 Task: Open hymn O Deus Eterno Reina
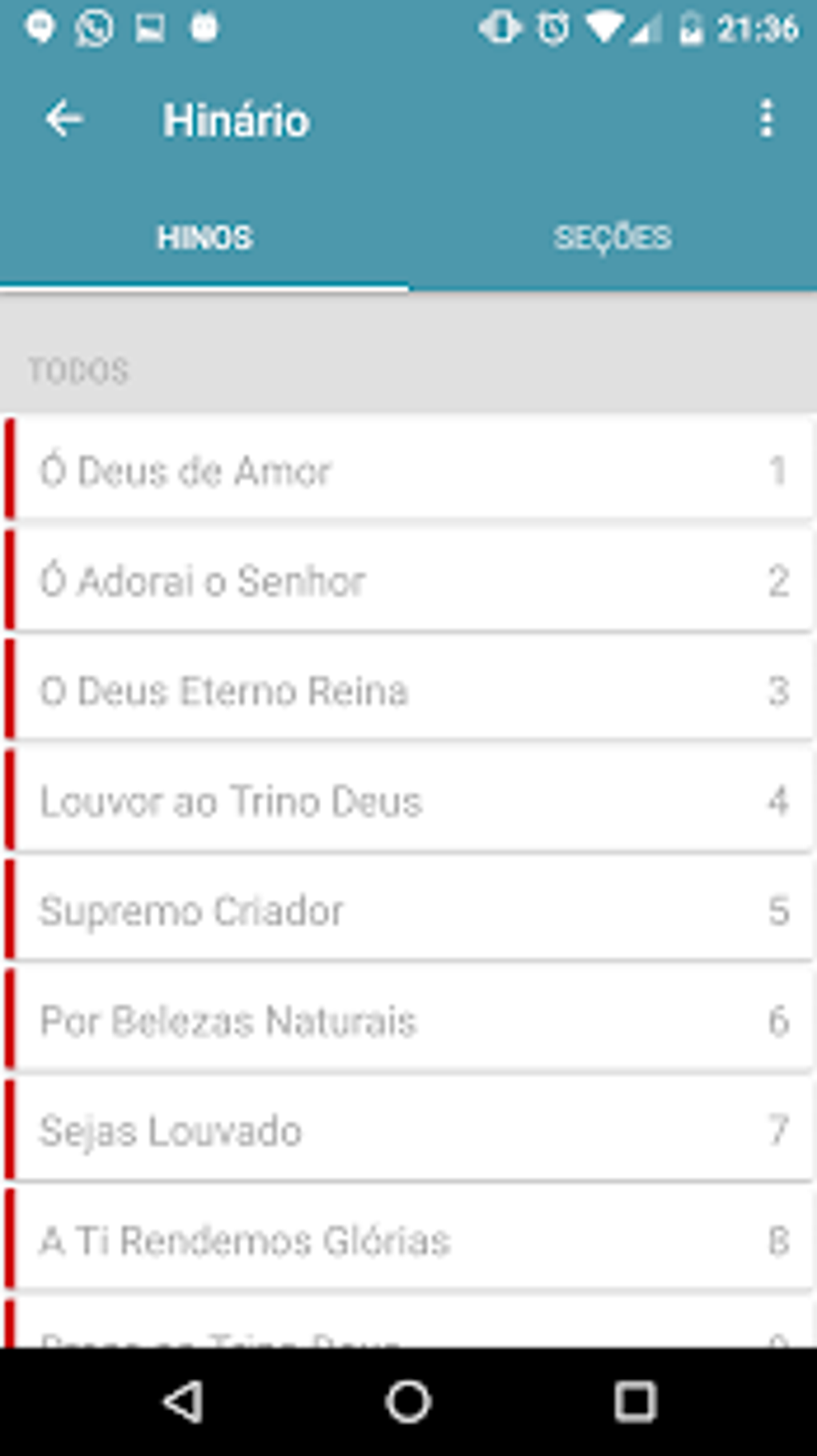(x=408, y=691)
